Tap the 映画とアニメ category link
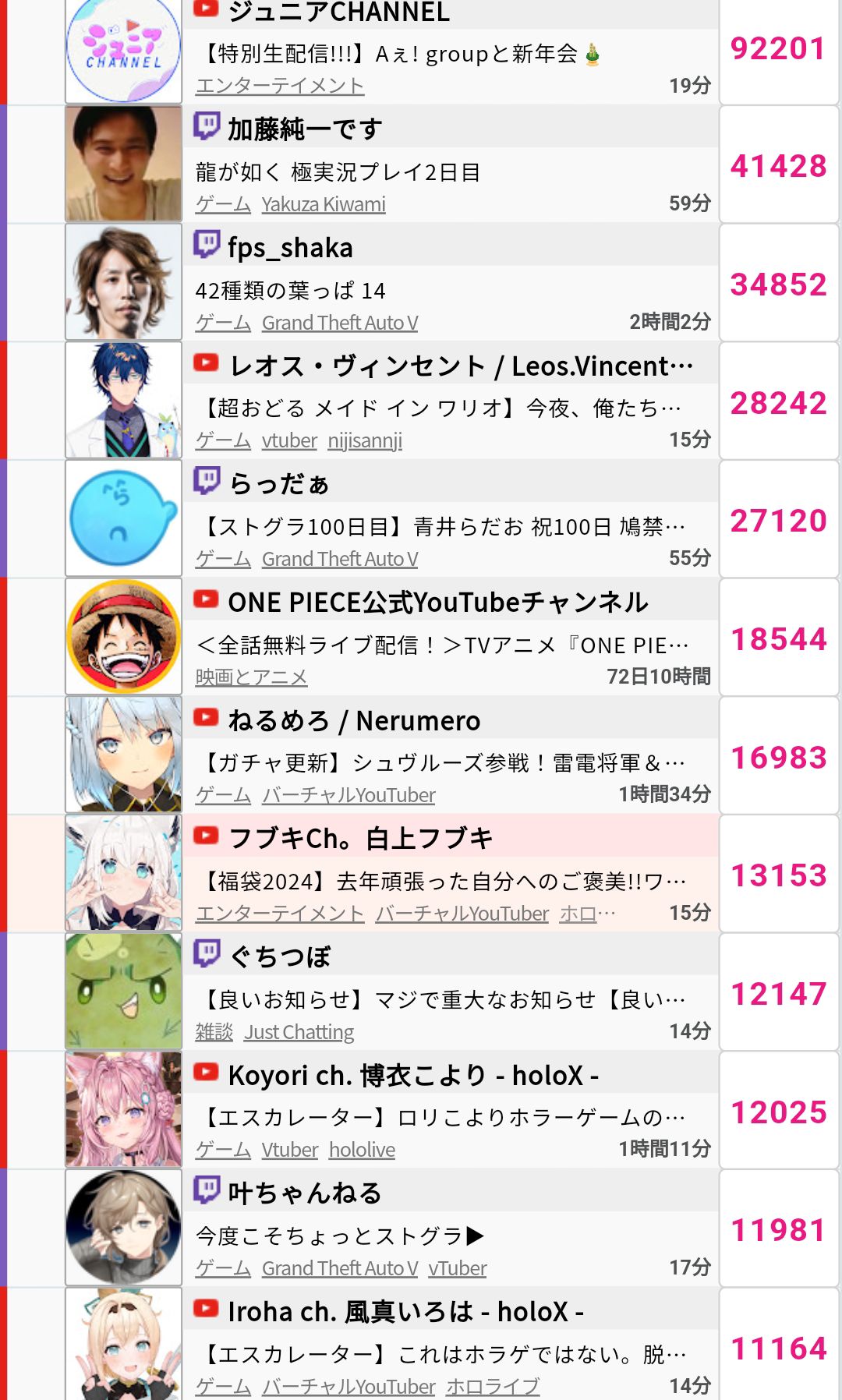The width and height of the screenshot is (842, 1400). [x=251, y=677]
